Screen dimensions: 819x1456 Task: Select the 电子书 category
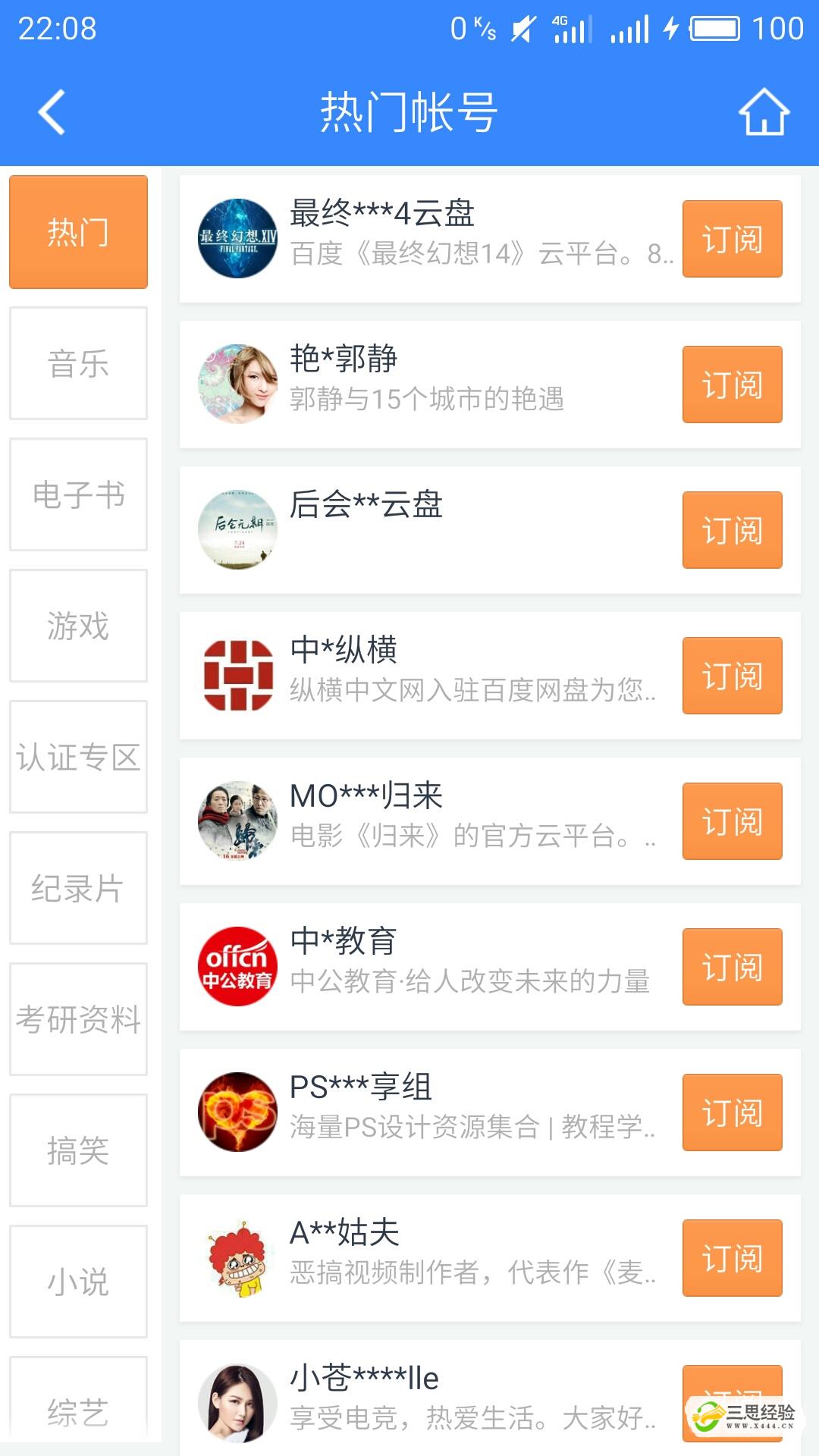pyautogui.click(x=78, y=494)
